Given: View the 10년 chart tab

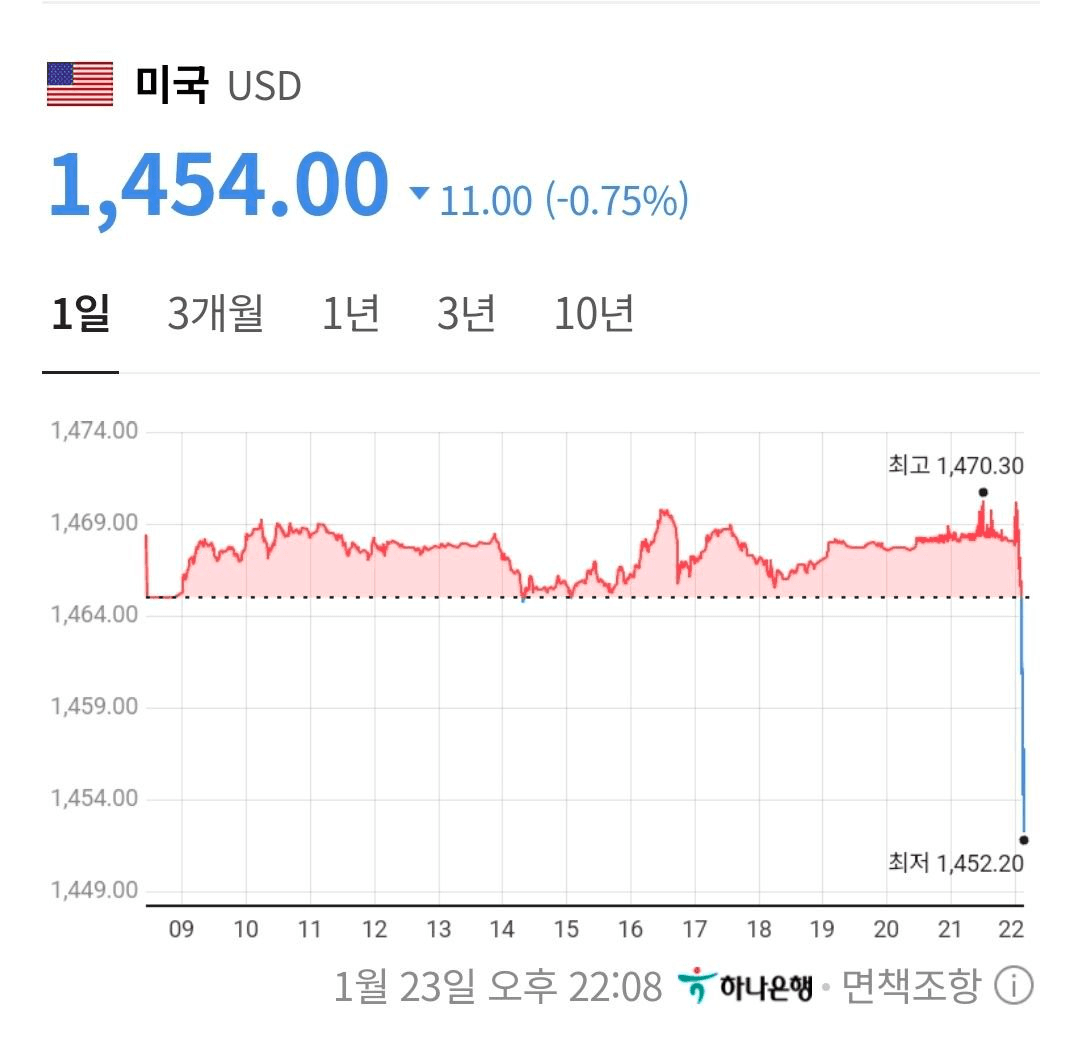Looking at the screenshot, I should coord(594,315).
